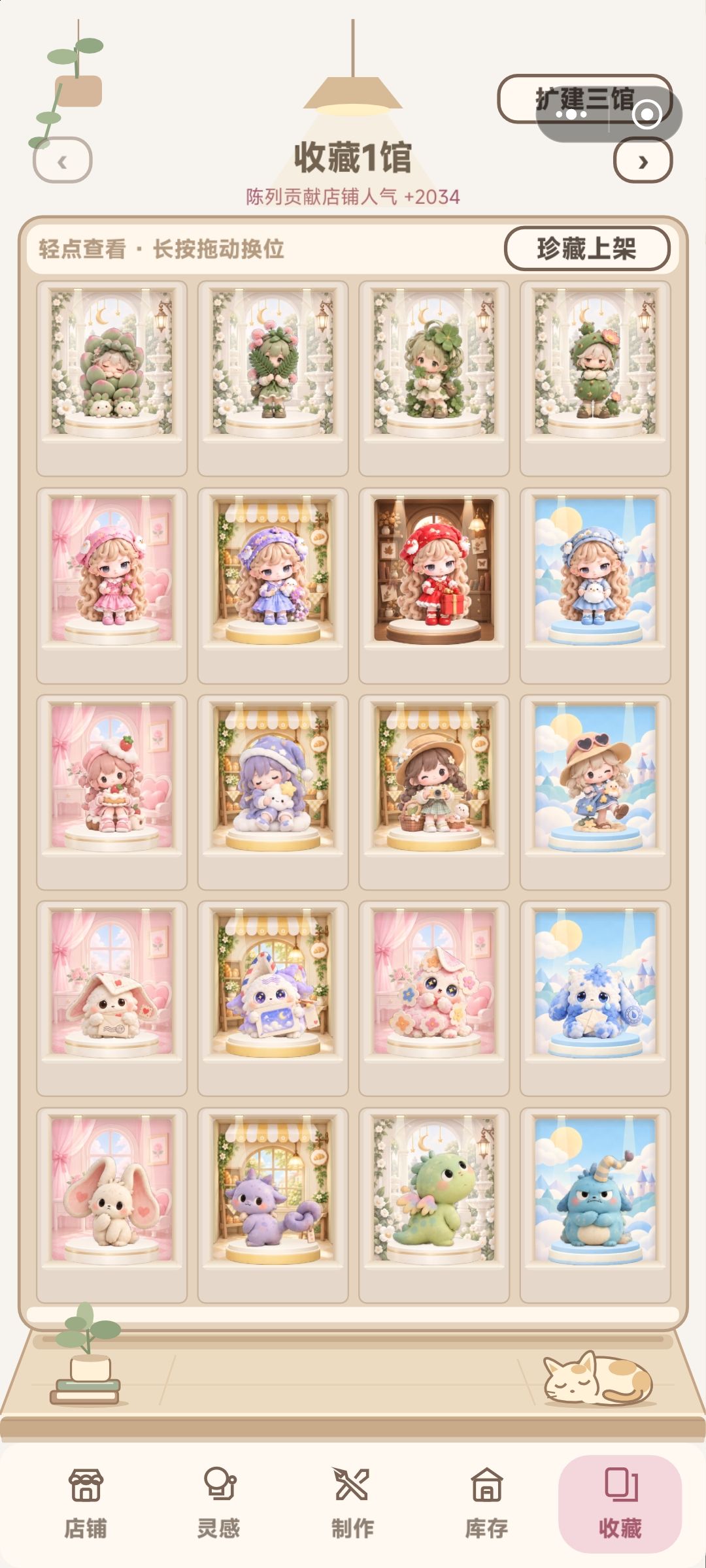Open the purple sleeping doll hugging a star
The width and height of the screenshot is (706, 1568).
(x=273, y=791)
